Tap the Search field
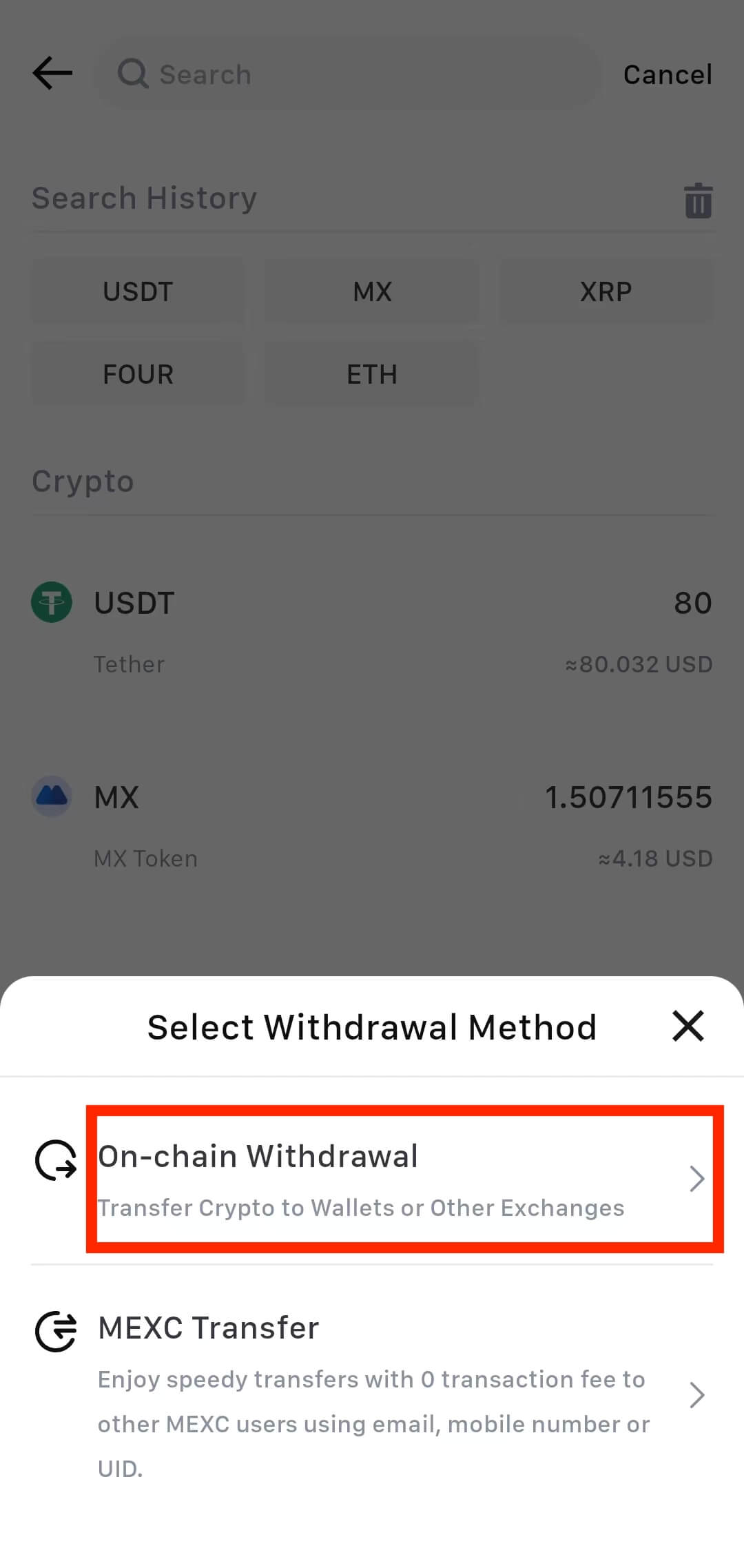The image size is (744, 1568). [x=347, y=74]
